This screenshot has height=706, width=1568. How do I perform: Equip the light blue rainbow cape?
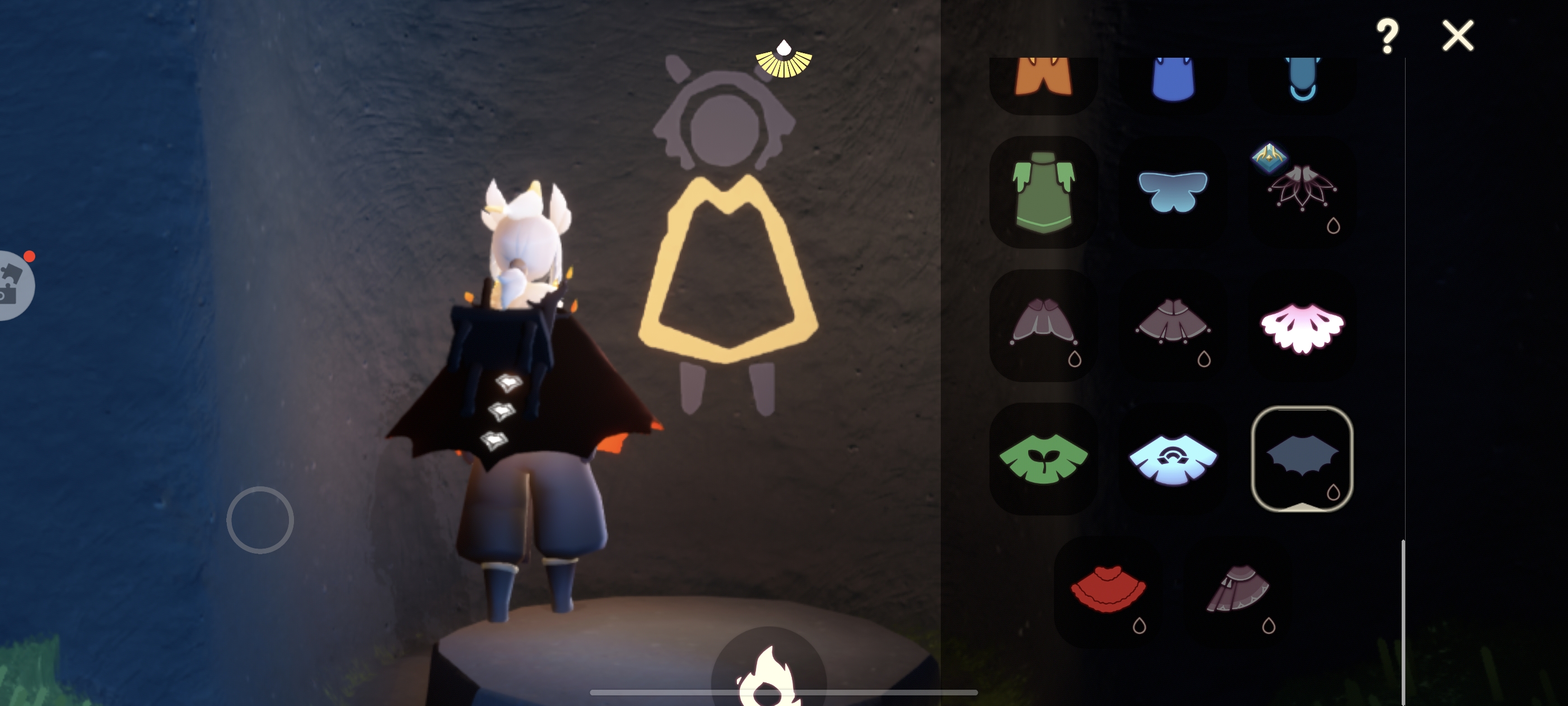point(1173,459)
